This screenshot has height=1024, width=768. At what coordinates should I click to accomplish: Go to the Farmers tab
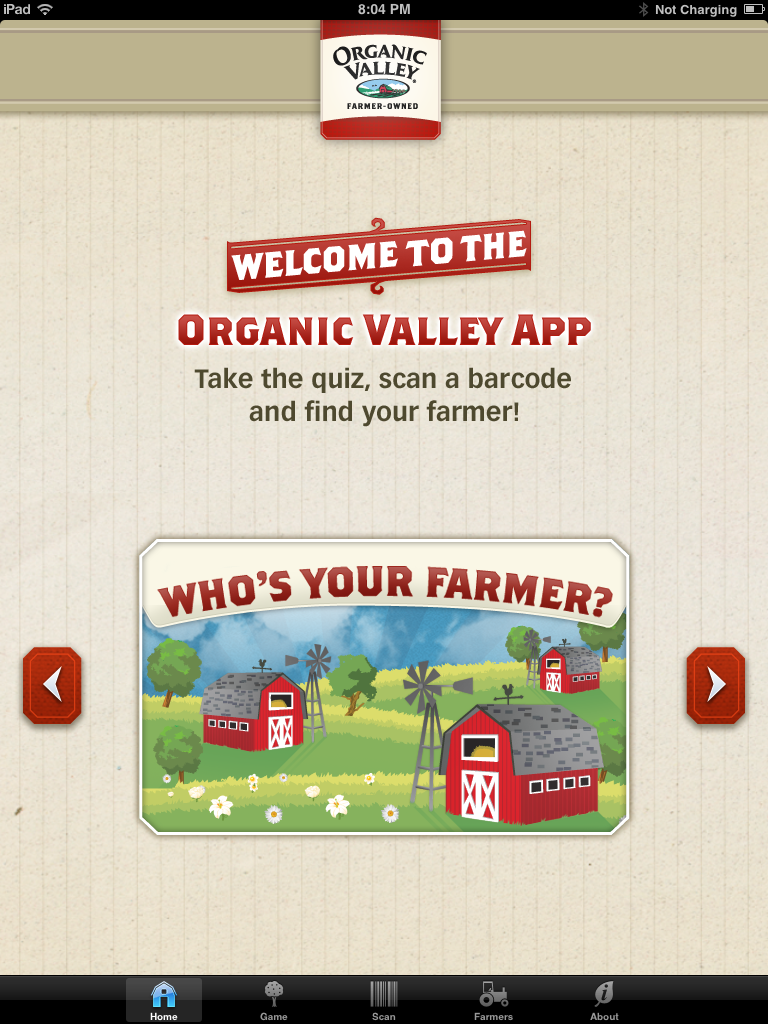point(493,999)
